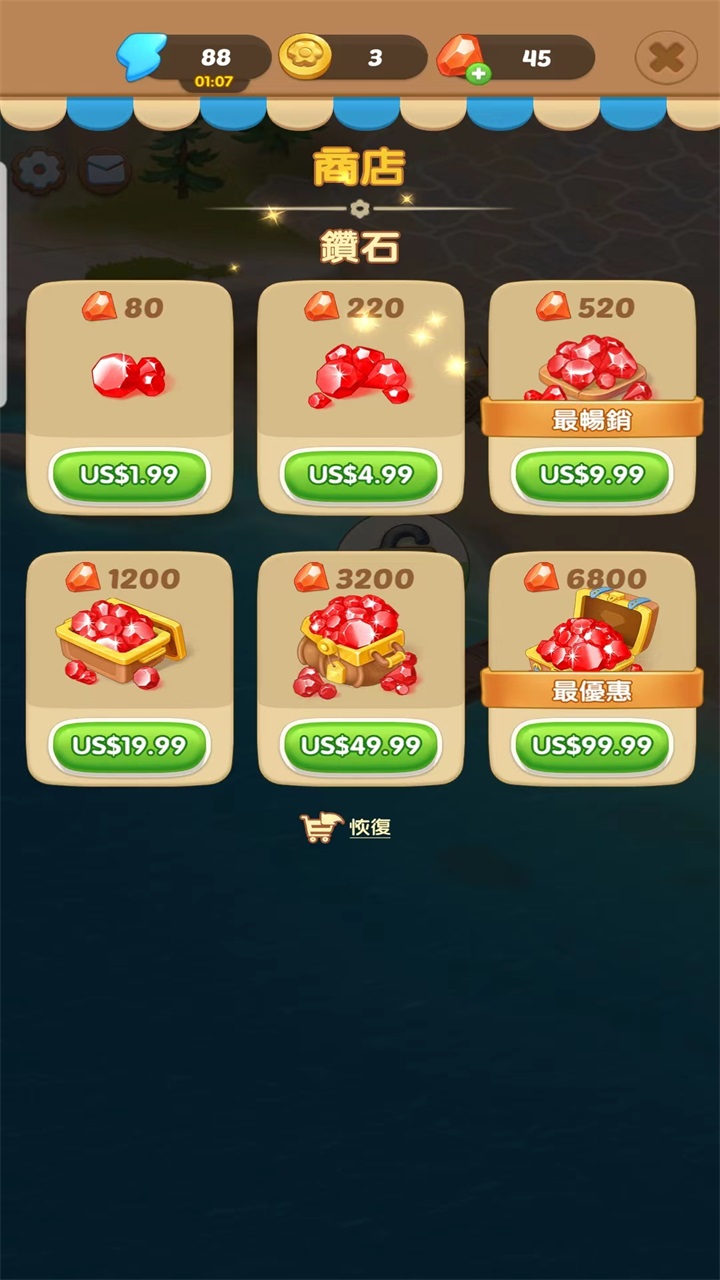Buy 80 gems for US$1.99
Viewport: 720px width, 1280px height.
tap(129, 475)
